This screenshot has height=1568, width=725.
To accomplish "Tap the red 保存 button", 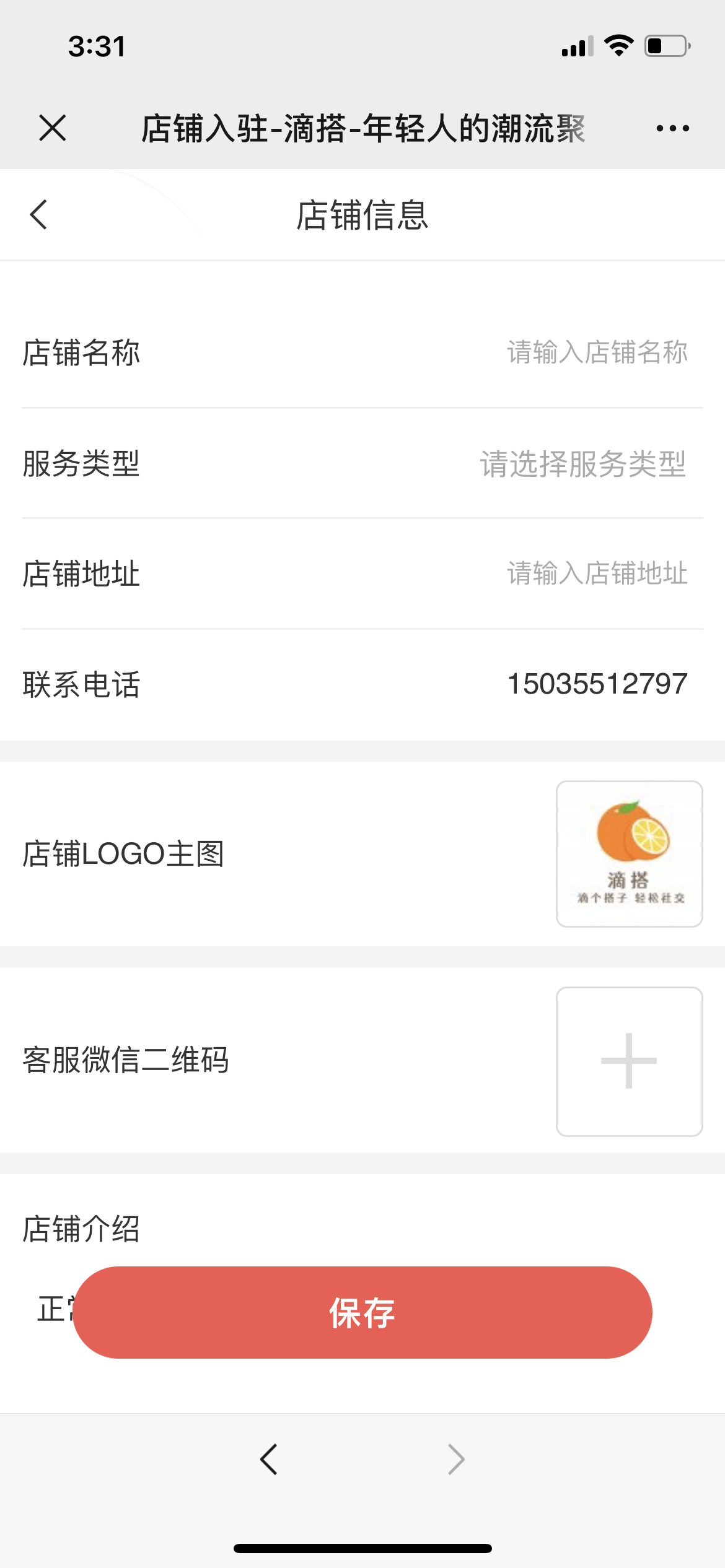I will [x=362, y=1312].
